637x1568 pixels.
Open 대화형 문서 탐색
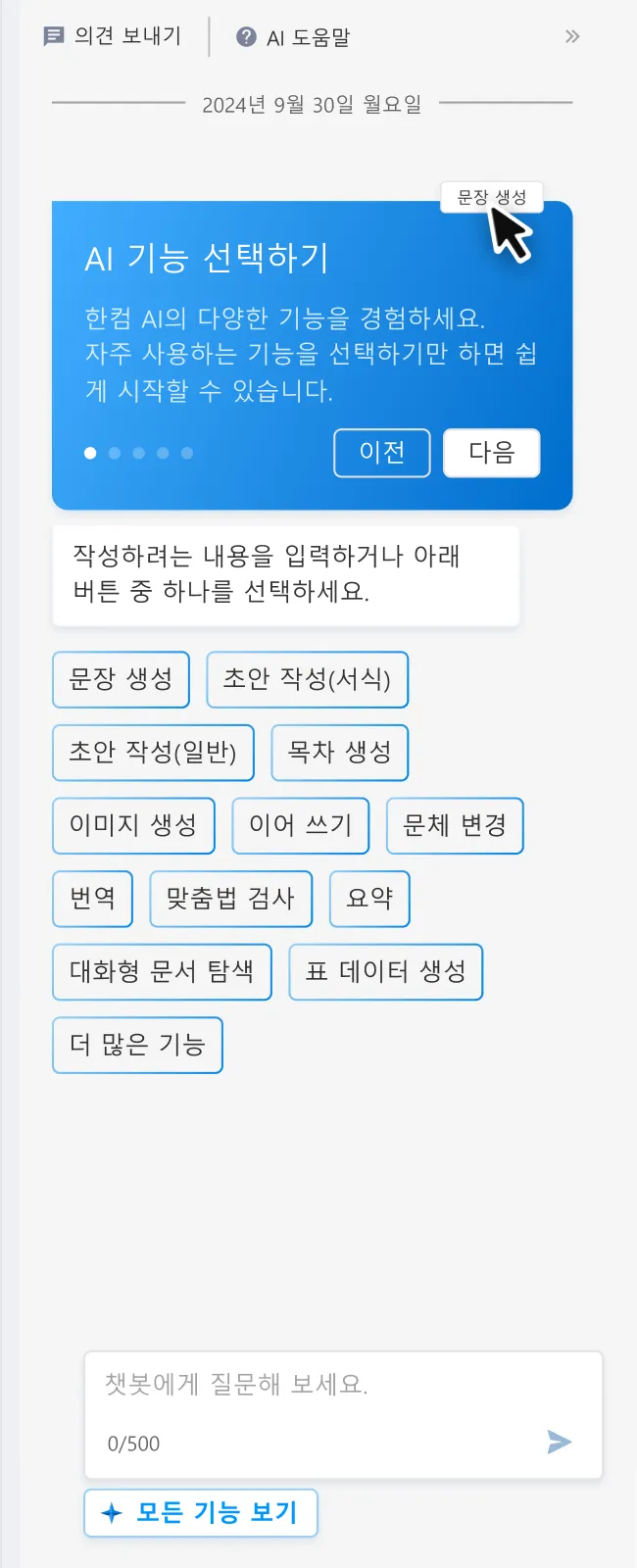pos(162,972)
